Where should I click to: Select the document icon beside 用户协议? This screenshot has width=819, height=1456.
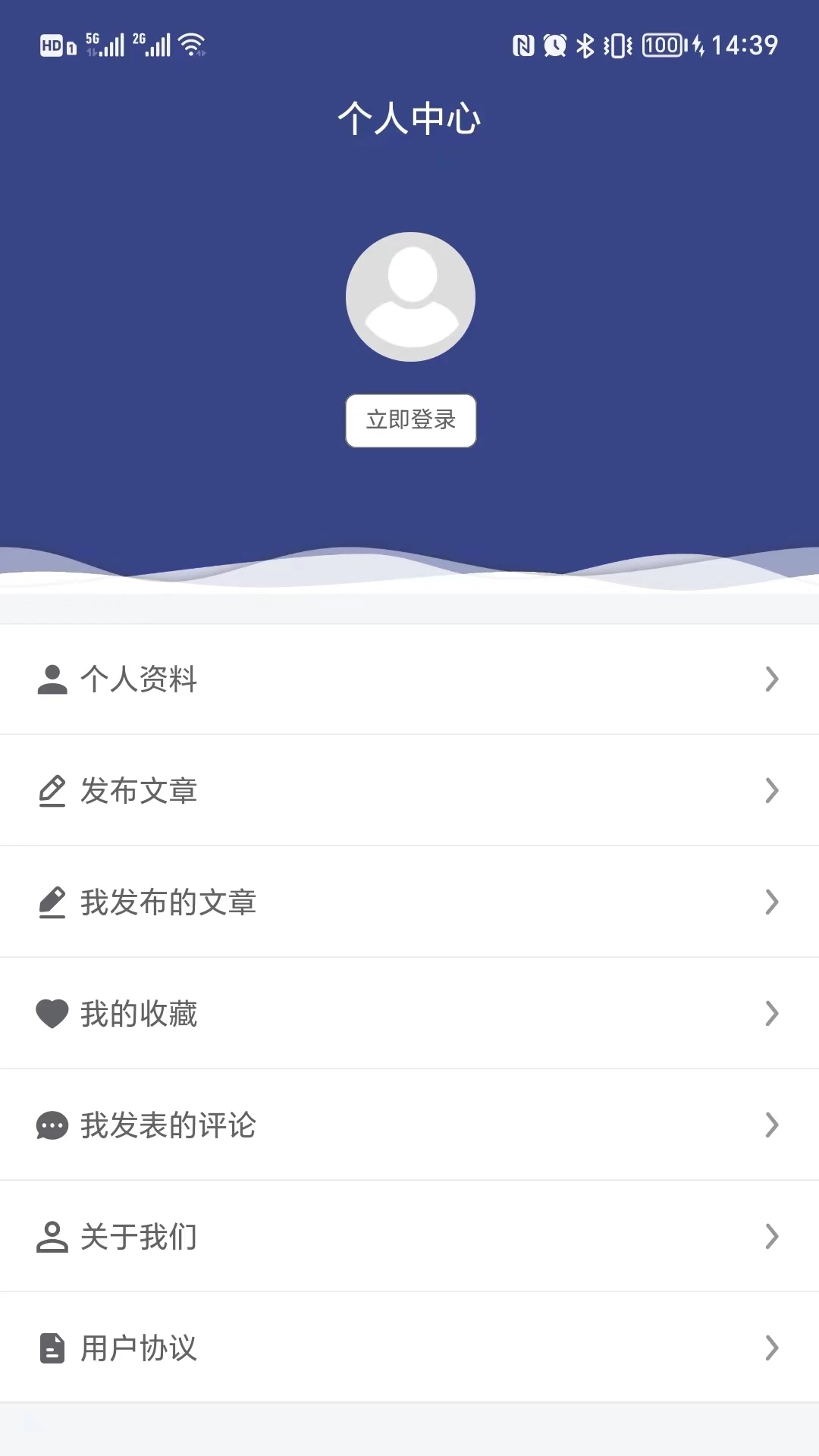coord(52,1348)
